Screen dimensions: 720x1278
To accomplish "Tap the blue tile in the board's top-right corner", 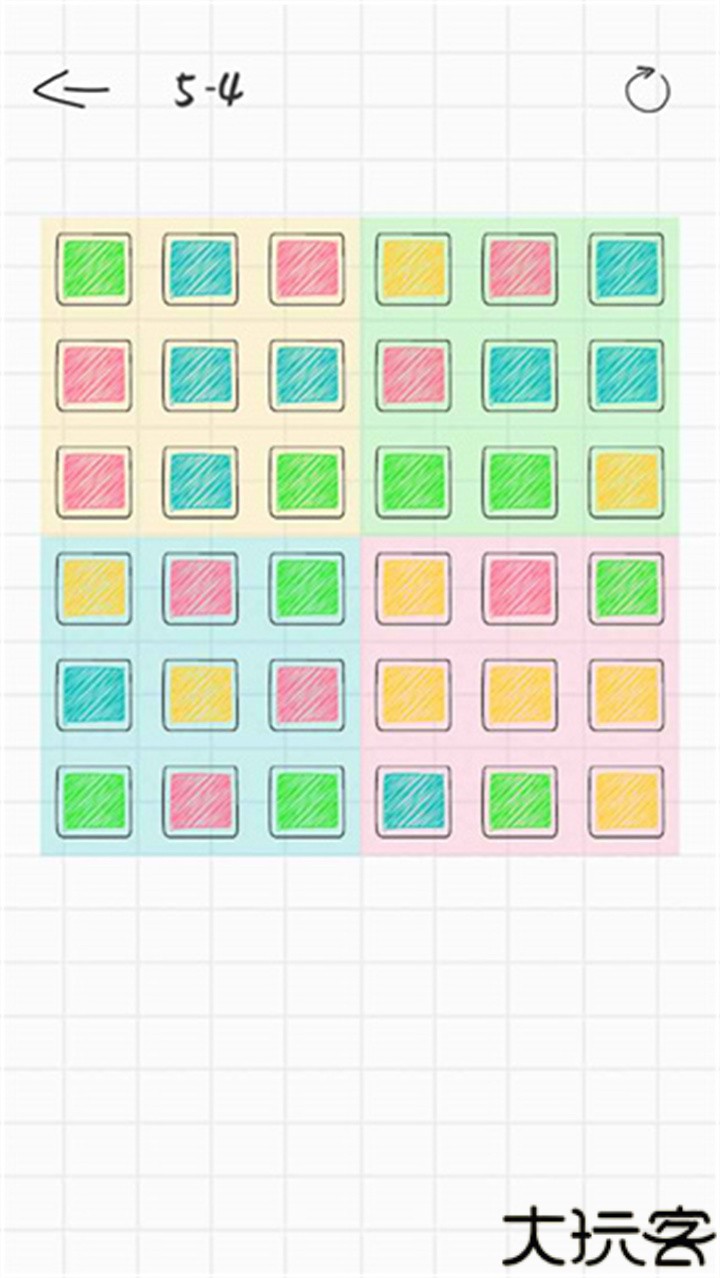I will tap(626, 269).
